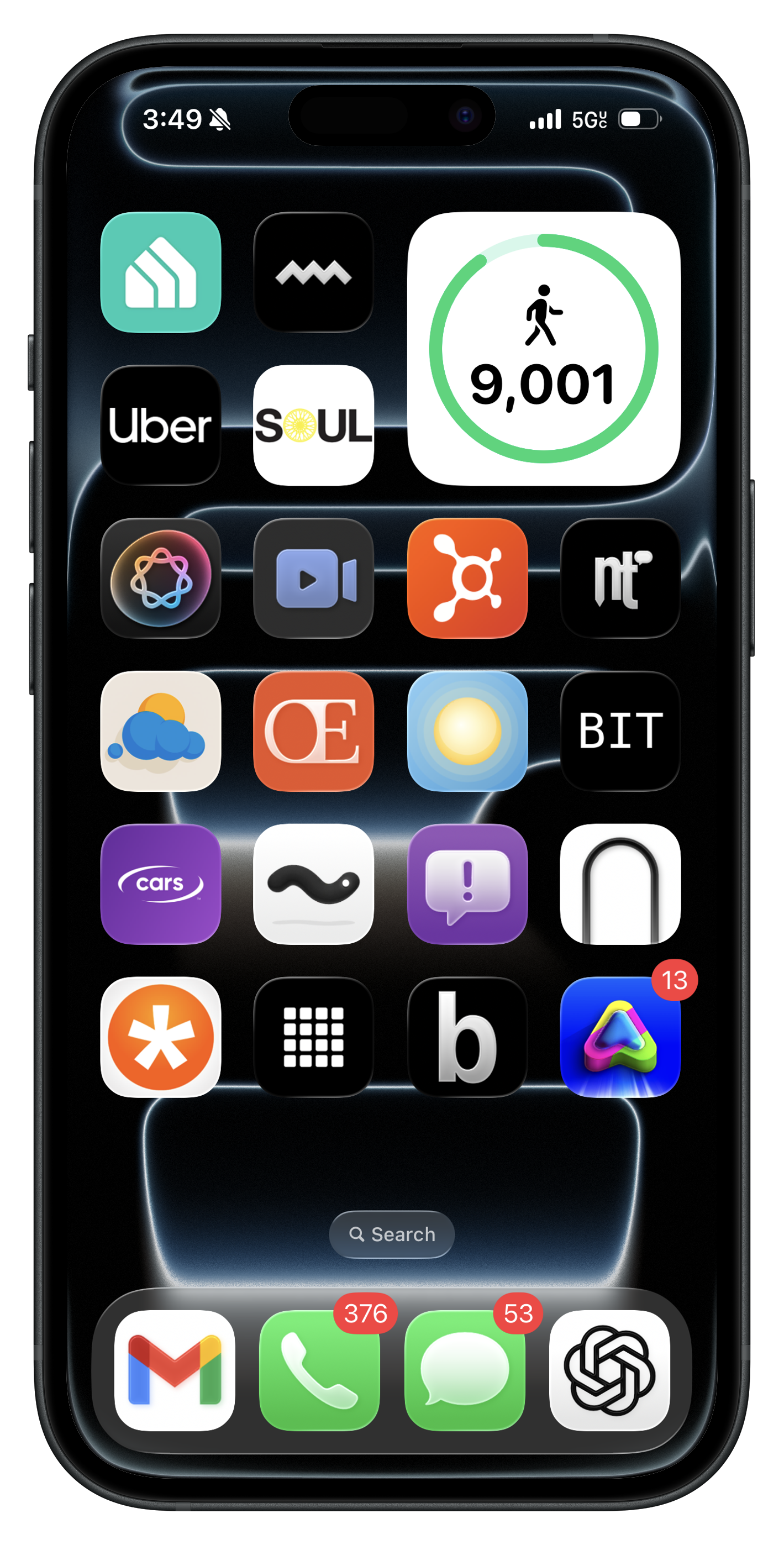Open Messages with 53 unread

[465, 1370]
